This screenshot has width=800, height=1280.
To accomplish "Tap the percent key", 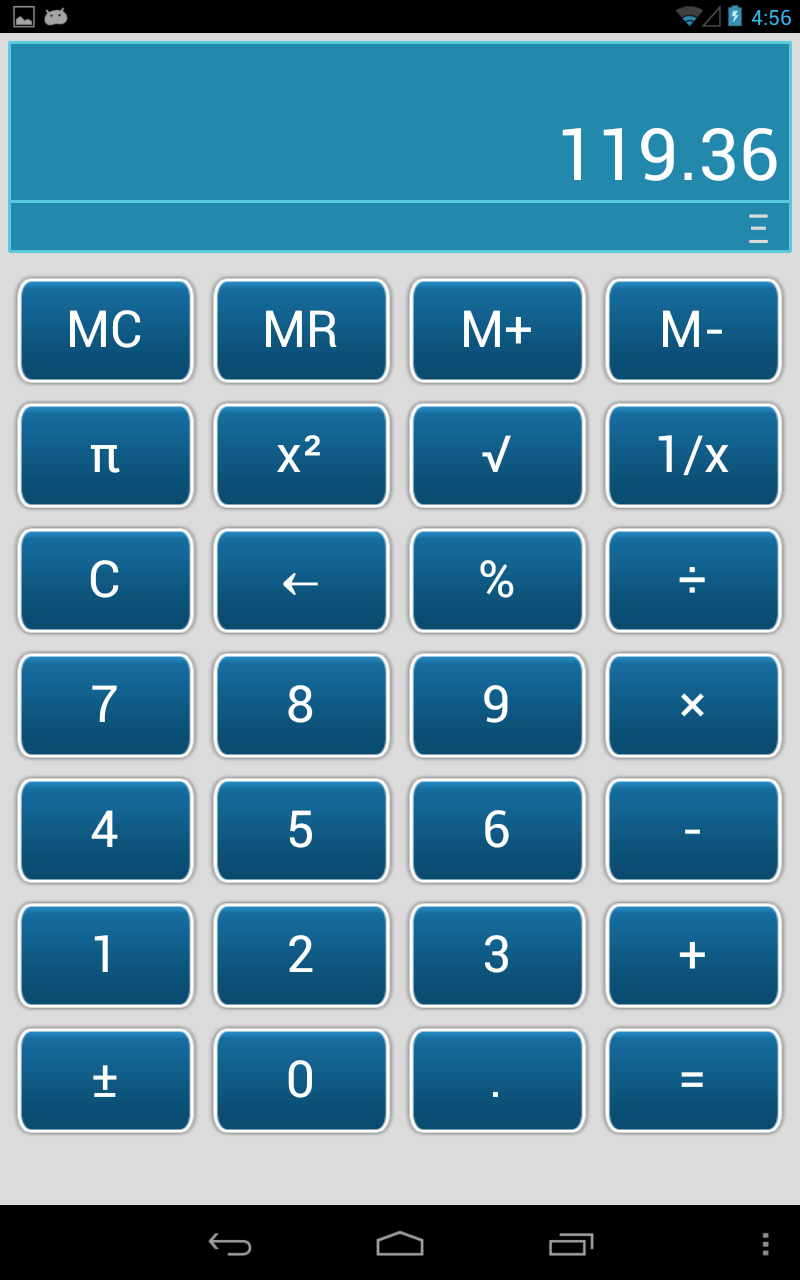I will click(x=497, y=581).
